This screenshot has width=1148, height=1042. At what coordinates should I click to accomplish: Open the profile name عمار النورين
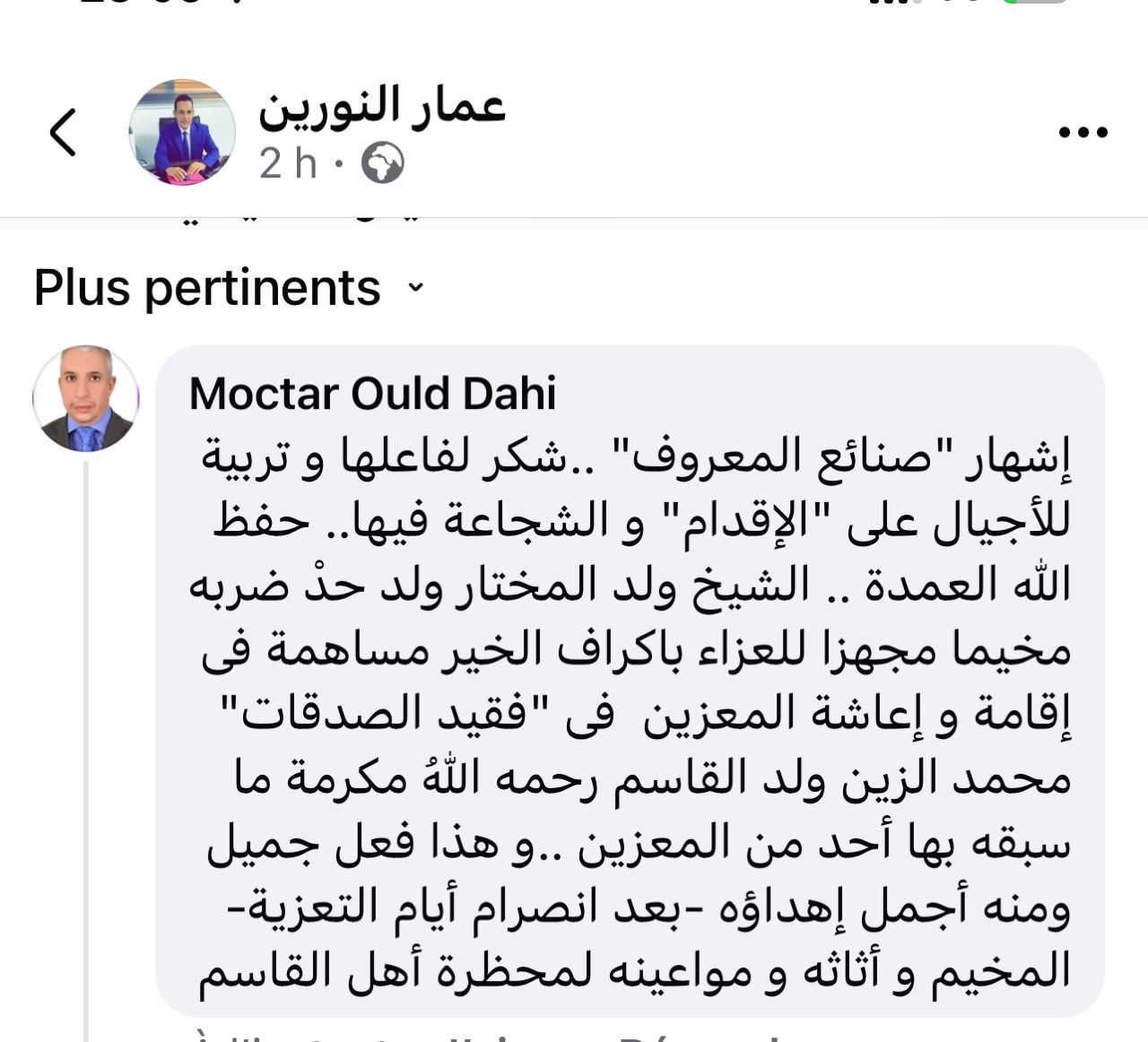[x=382, y=108]
